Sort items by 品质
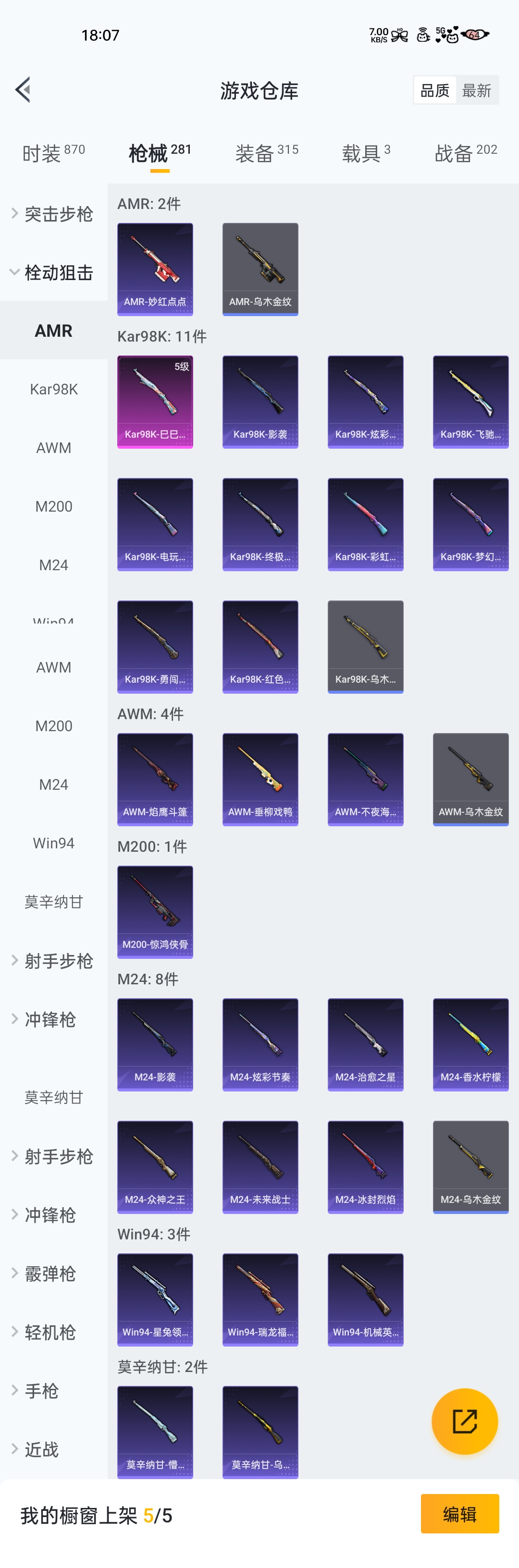This screenshot has height=1568, width=519. [435, 90]
